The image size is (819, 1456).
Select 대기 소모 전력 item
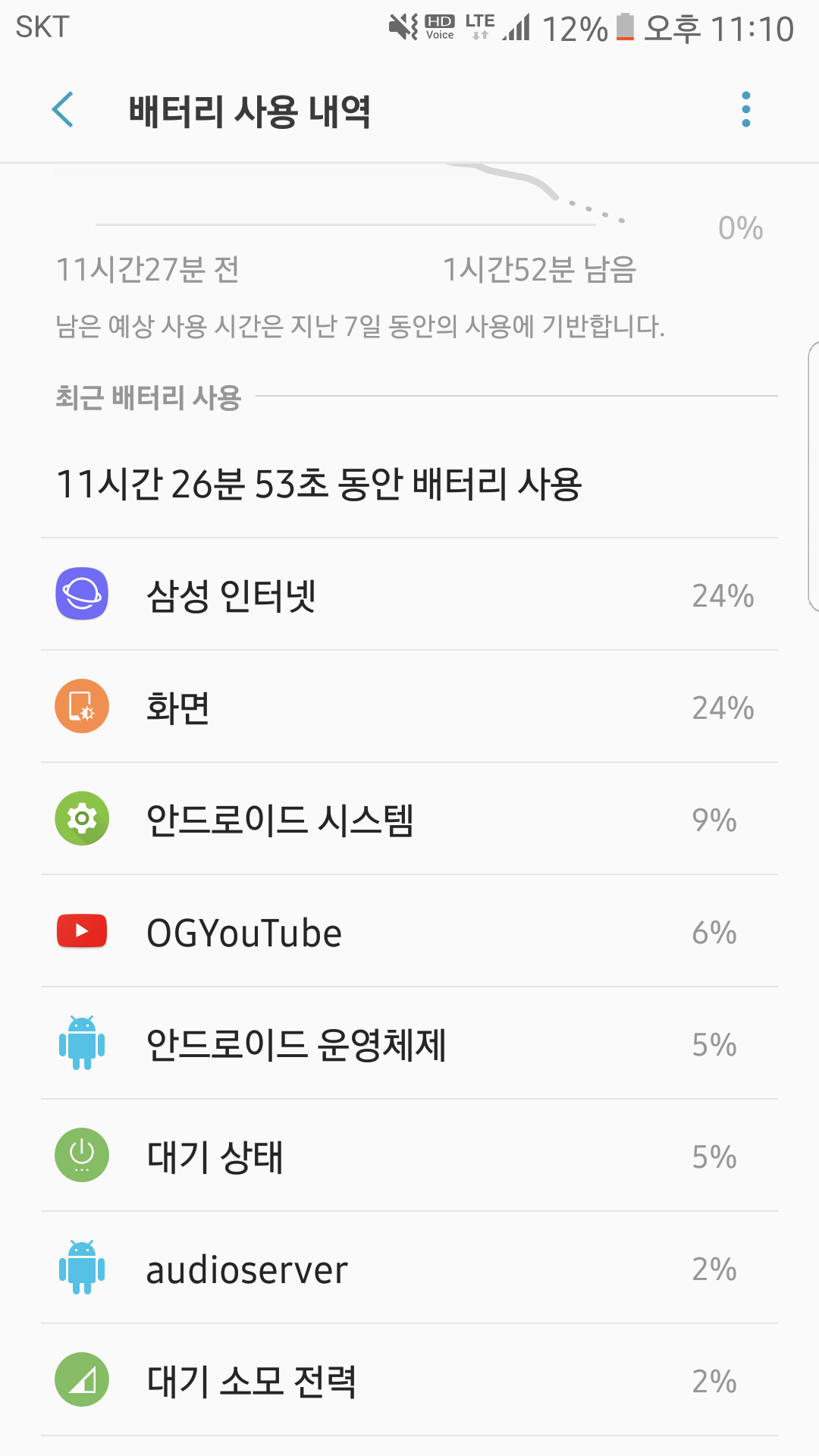[409, 1380]
